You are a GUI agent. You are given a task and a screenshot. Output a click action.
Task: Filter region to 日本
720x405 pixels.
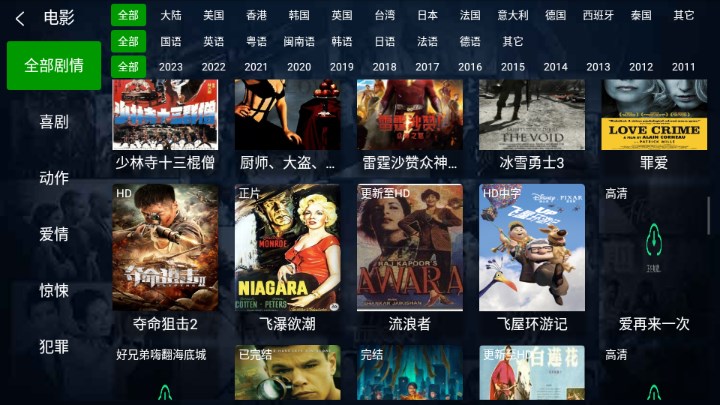(x=427, y=15)
